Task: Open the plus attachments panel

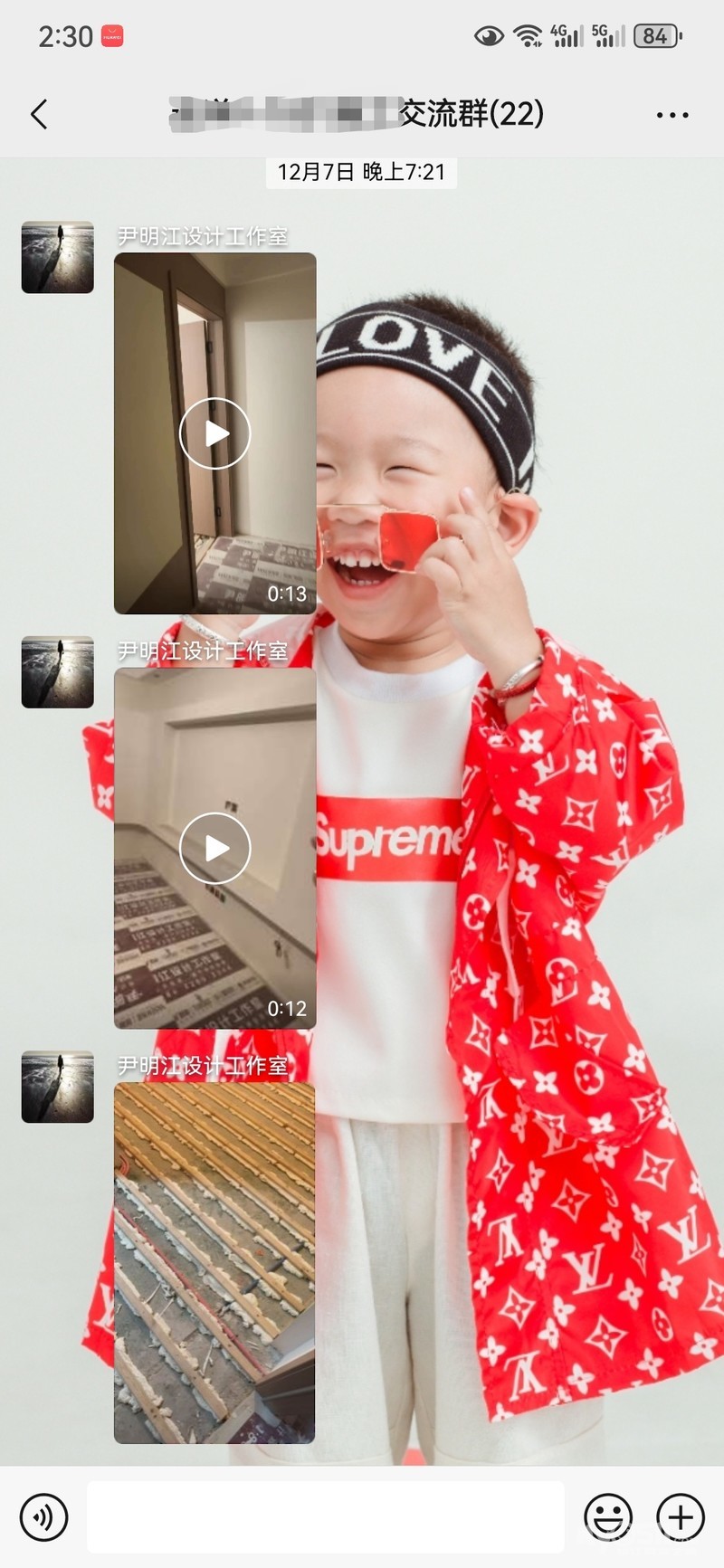Action: pos(681,1516)
